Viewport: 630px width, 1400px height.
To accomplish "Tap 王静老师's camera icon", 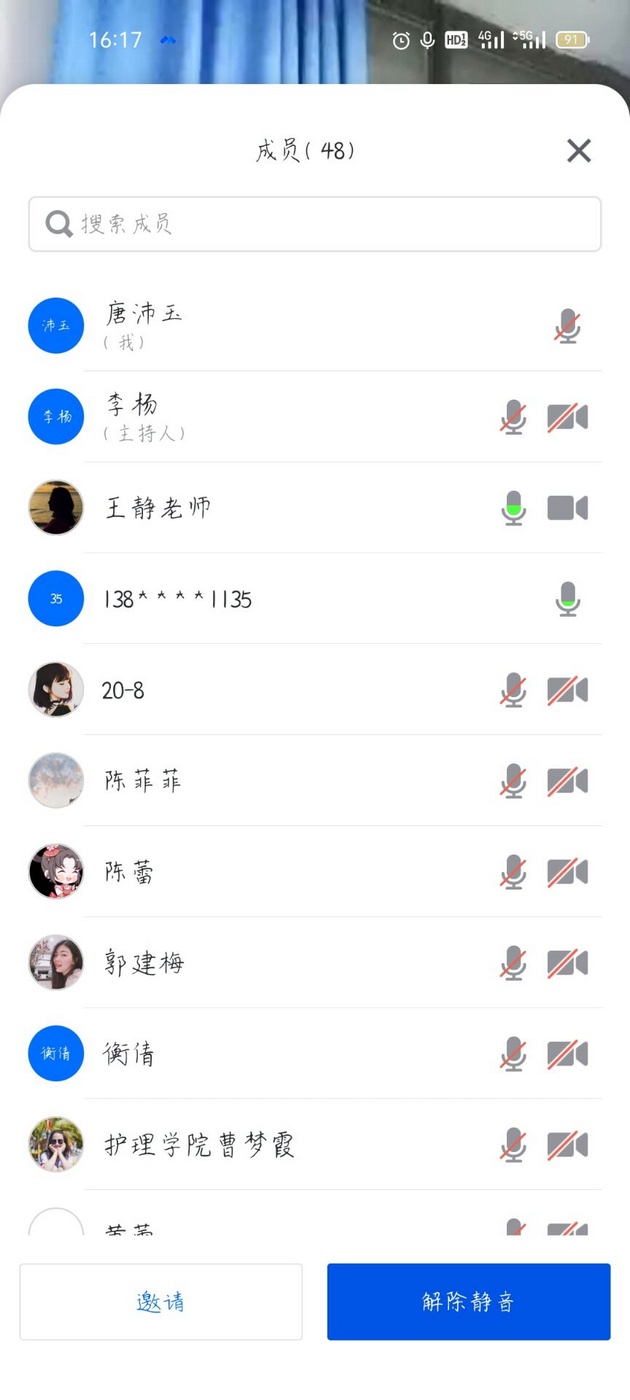I will pyautogui.click(x=567, y=508).
